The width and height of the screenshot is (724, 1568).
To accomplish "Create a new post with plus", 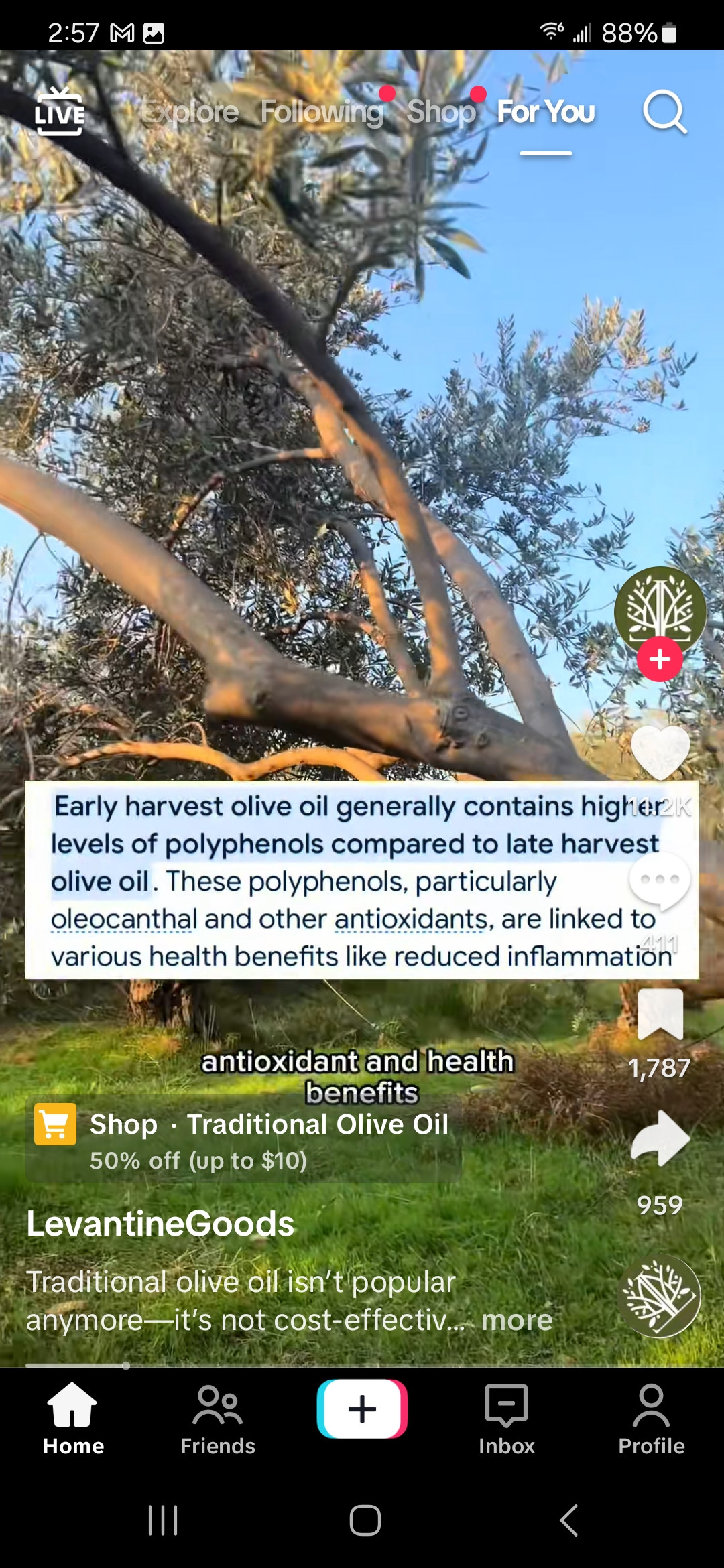I will [x=362, y=1409].
